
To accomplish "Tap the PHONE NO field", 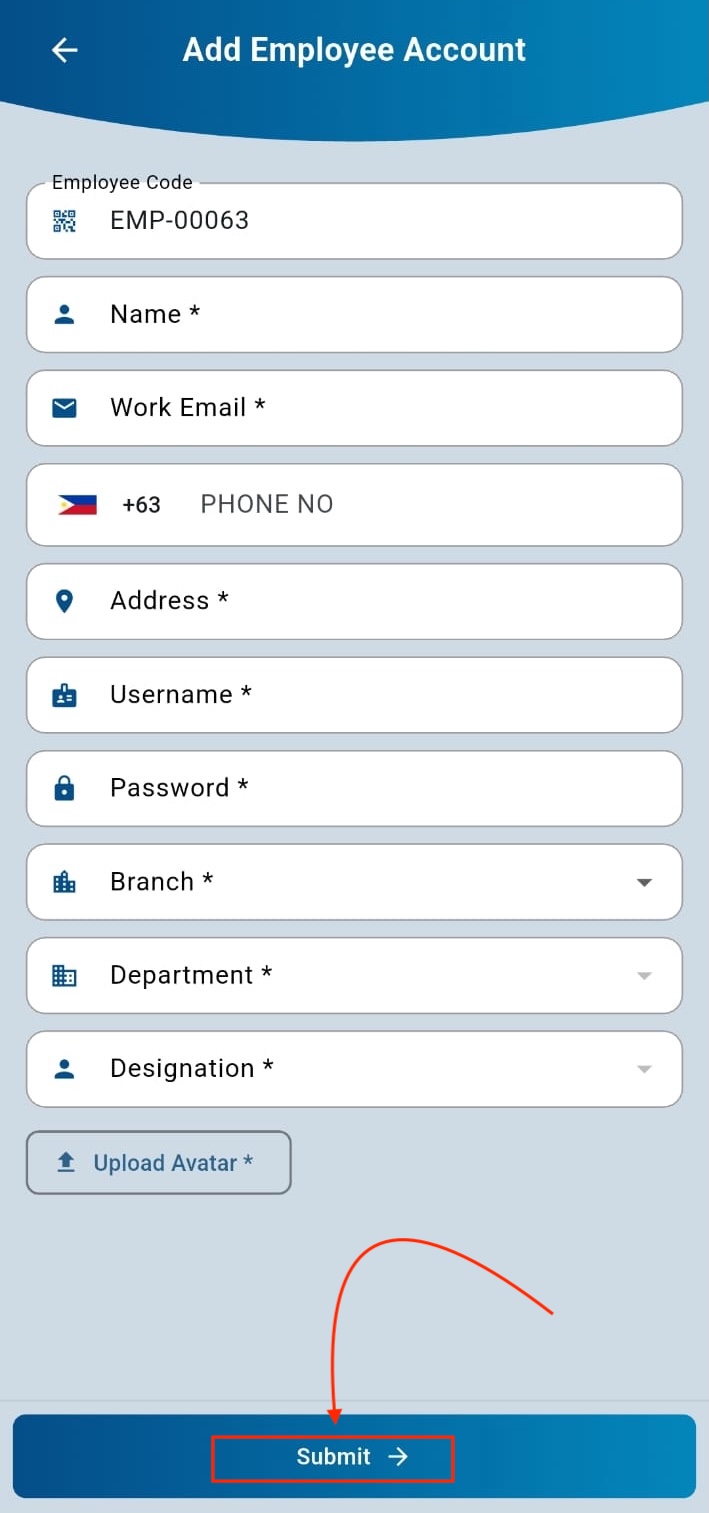I will click(420, 505).
